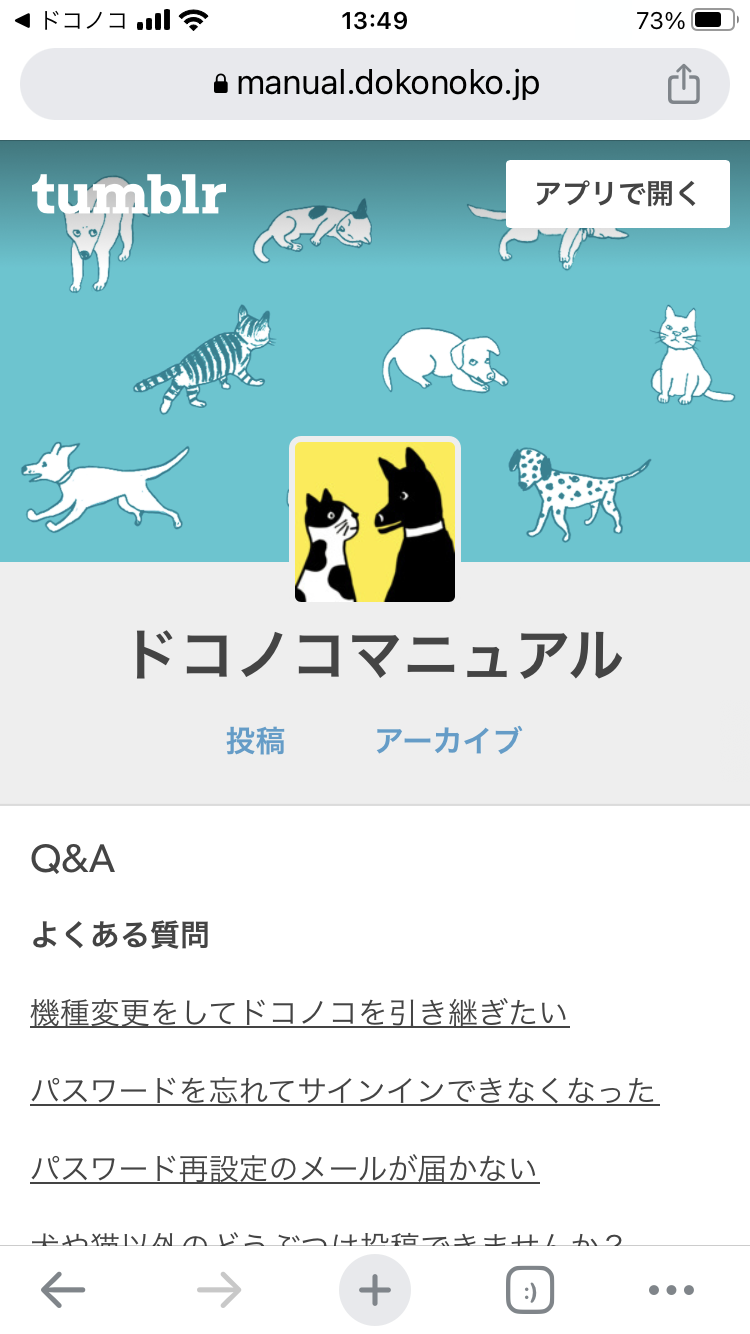
Task: Tap アプリで開く button
Action: (x=617, y=194)
